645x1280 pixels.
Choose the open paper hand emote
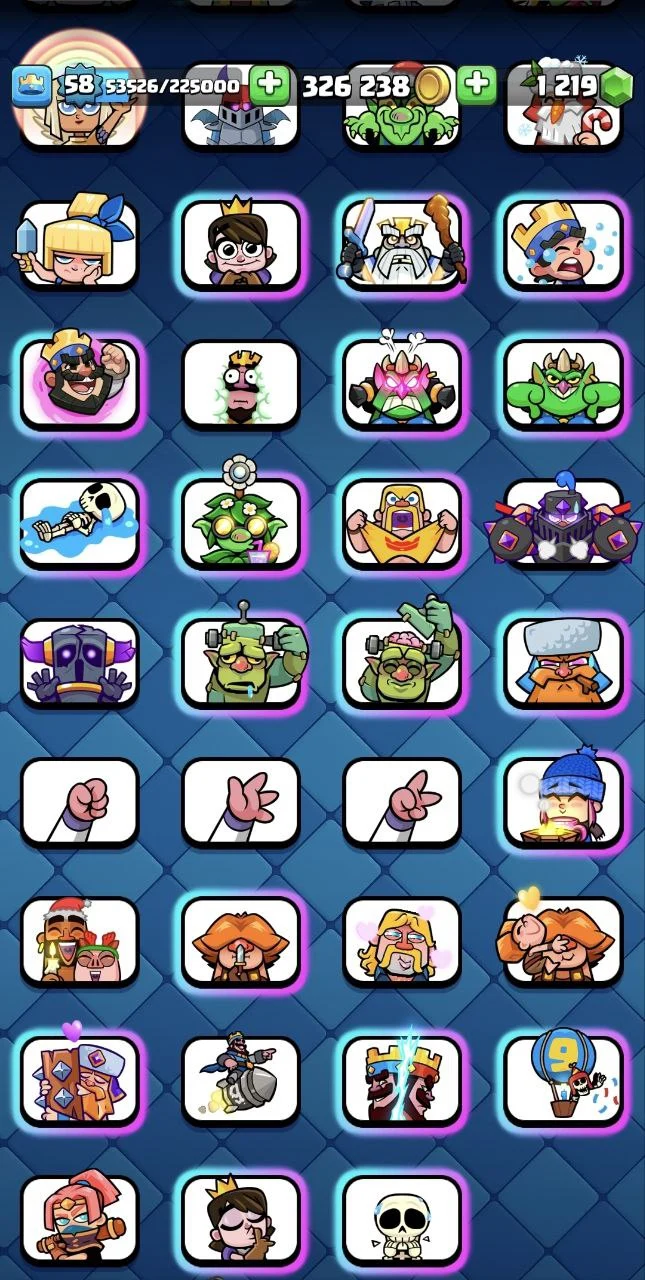(241, 801)
